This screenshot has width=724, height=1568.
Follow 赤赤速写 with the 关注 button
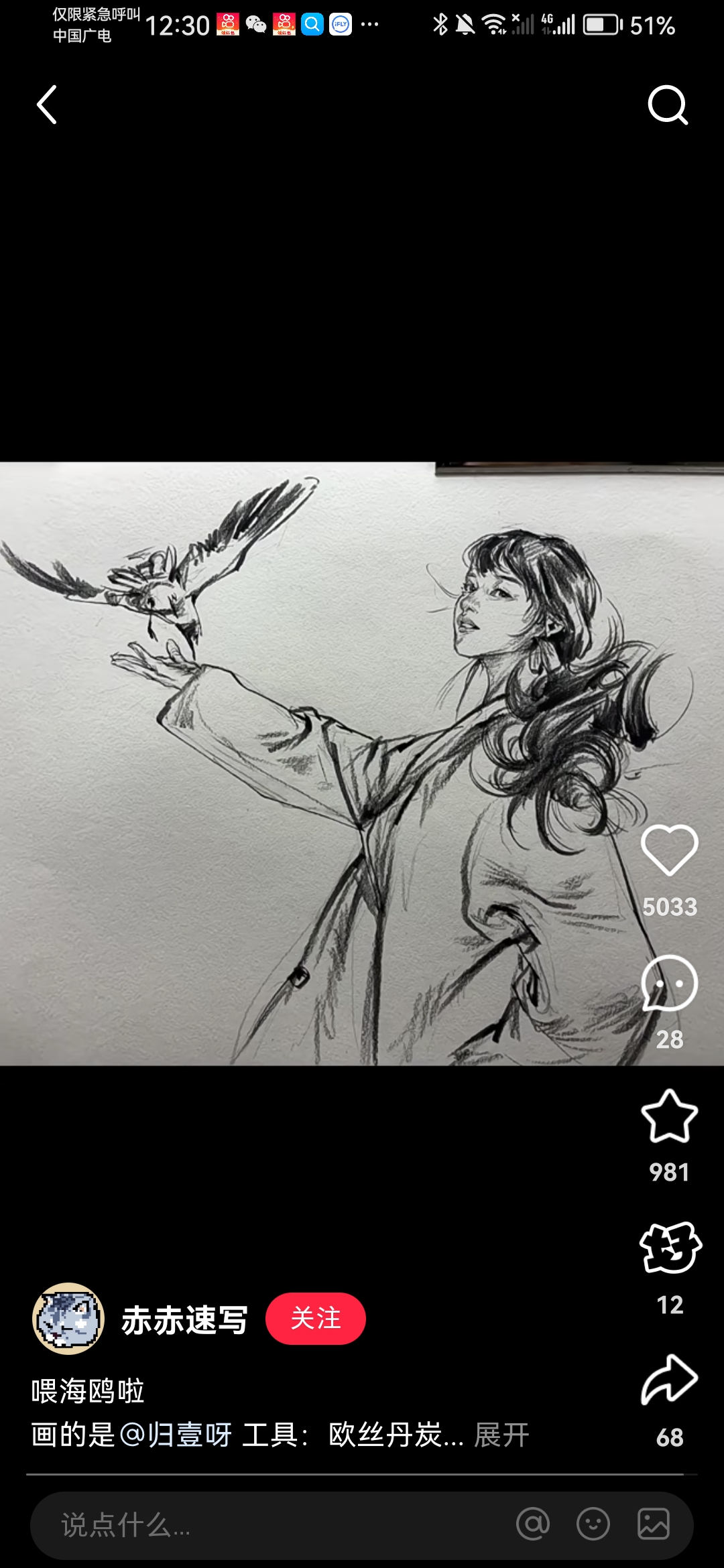pyautogui.click(x=315, y=1318)
